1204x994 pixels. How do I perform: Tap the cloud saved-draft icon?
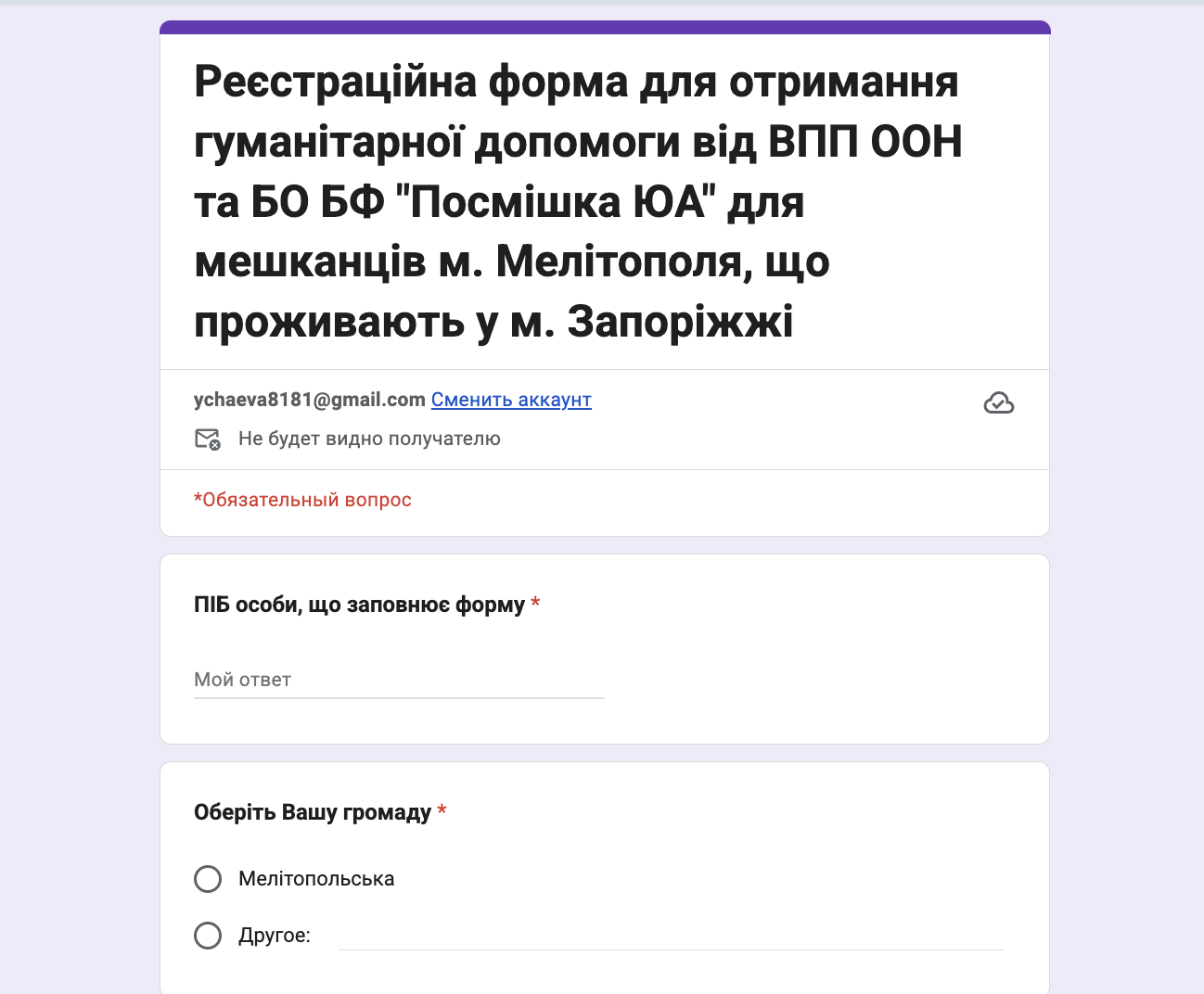tap(998, 403)
